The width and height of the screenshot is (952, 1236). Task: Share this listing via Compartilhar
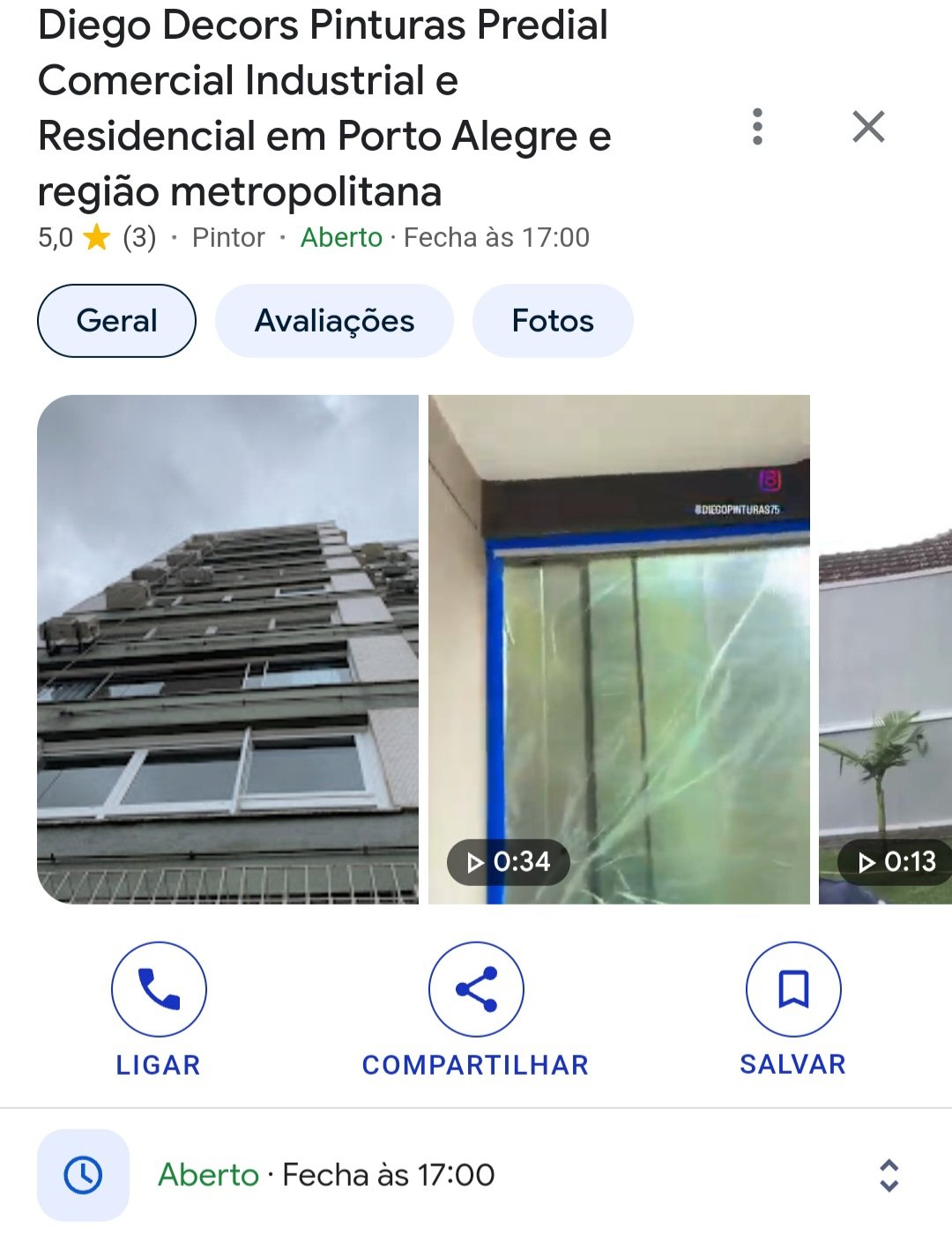click(476, 989)
